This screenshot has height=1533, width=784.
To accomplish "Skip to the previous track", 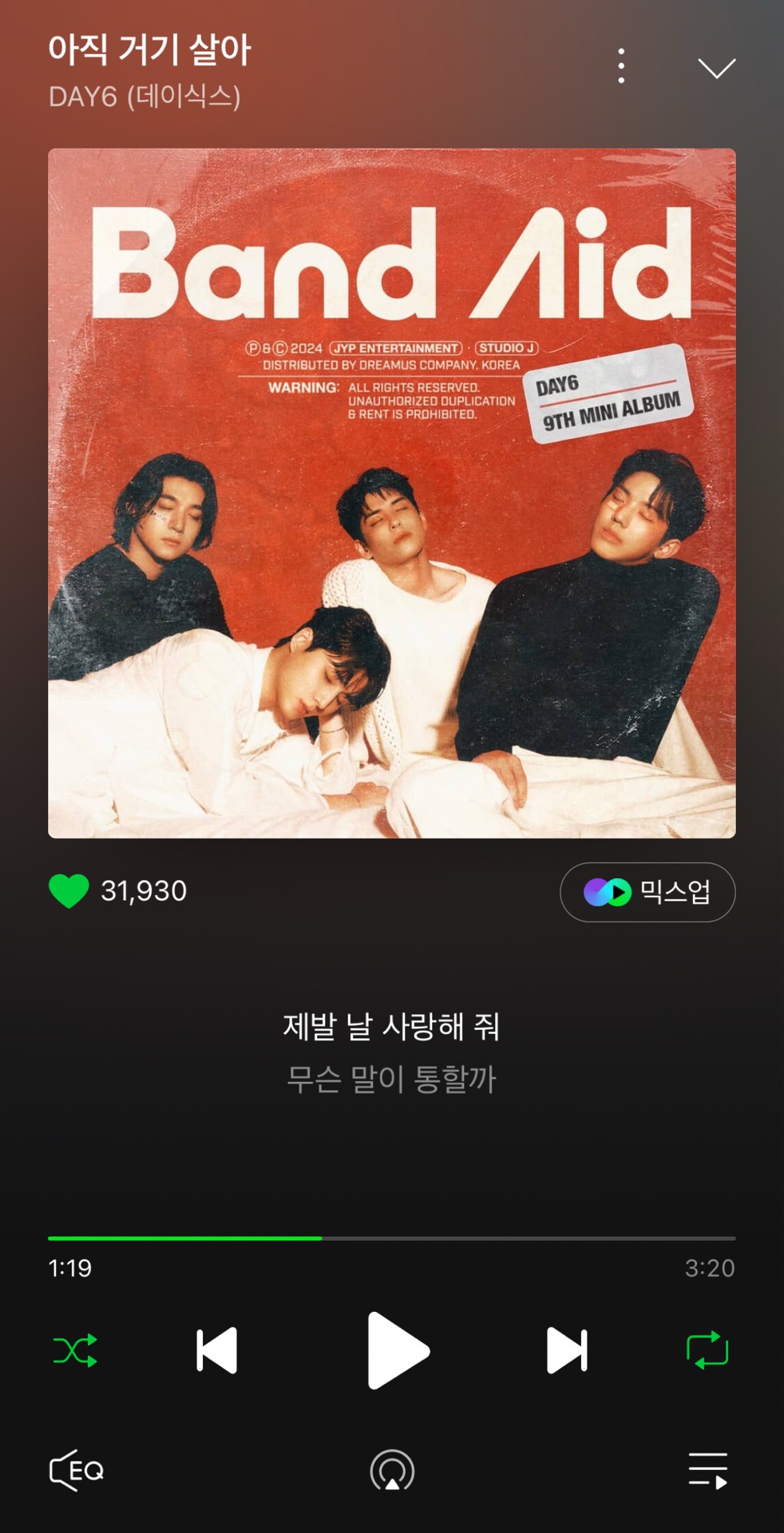I will point(216,1350).
